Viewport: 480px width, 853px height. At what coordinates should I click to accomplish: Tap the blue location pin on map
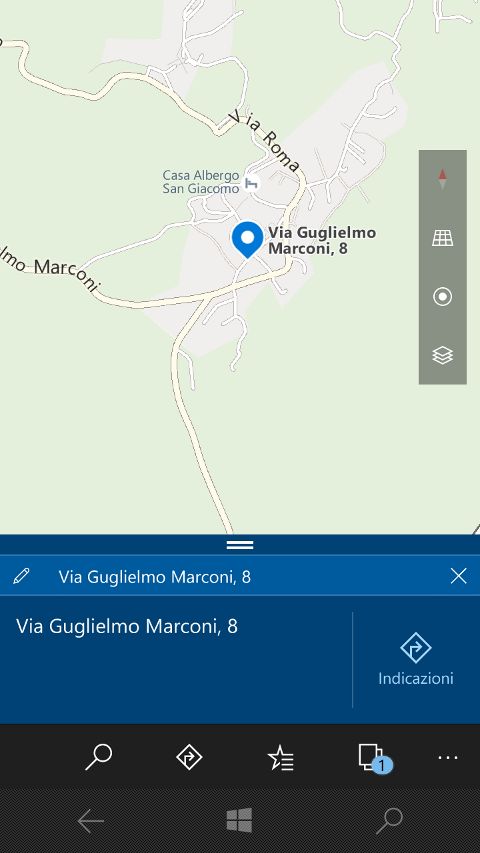pyautogui.click(x=248, y=239)
